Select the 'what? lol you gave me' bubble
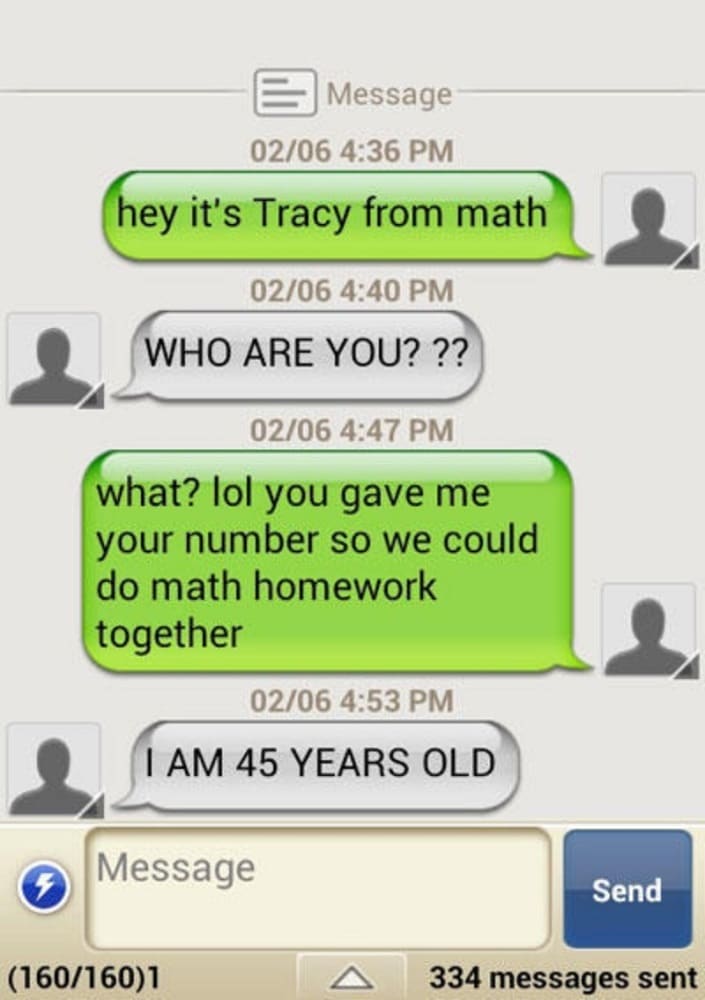This screenshot has height=1000, width=705. click(x=330, y=562)
